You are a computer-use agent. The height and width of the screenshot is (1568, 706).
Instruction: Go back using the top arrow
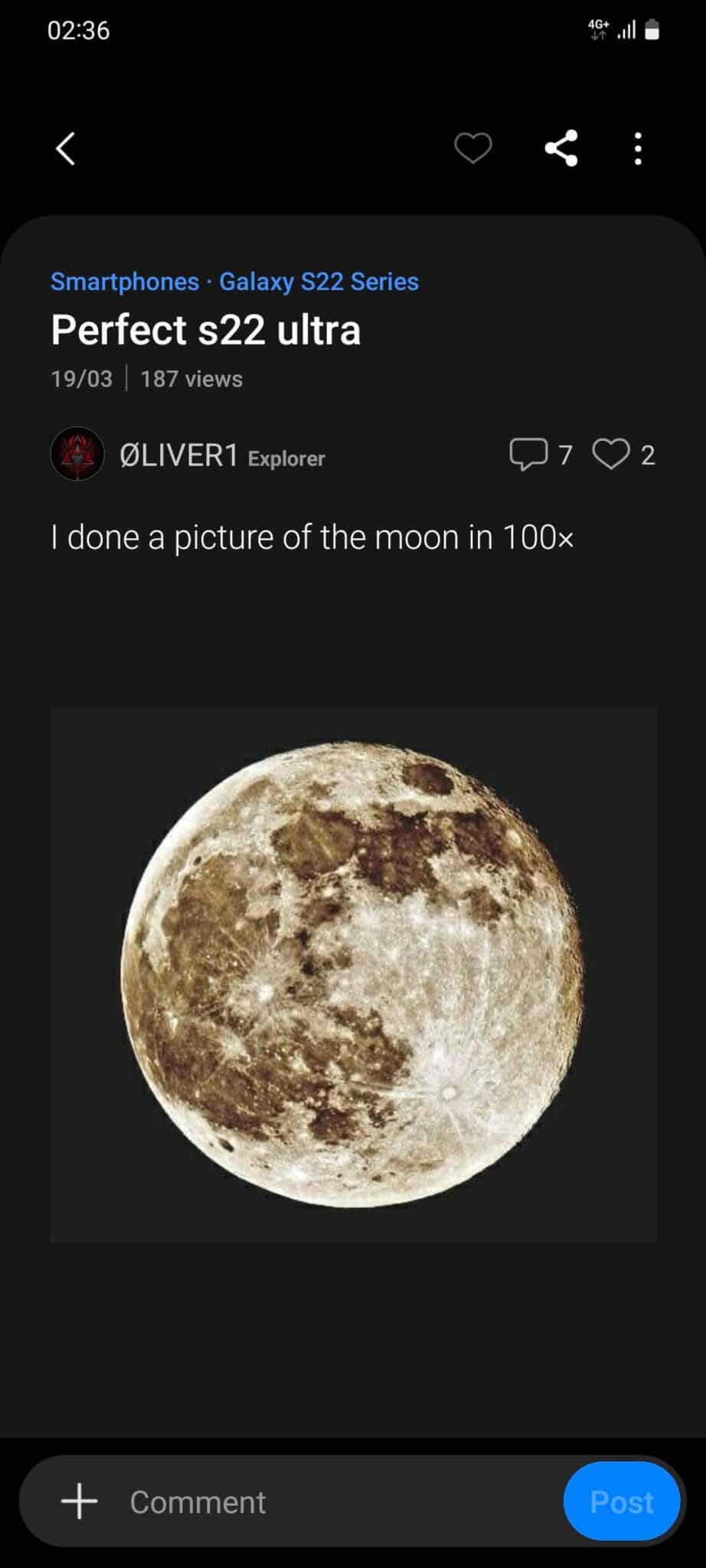point(66,149)
